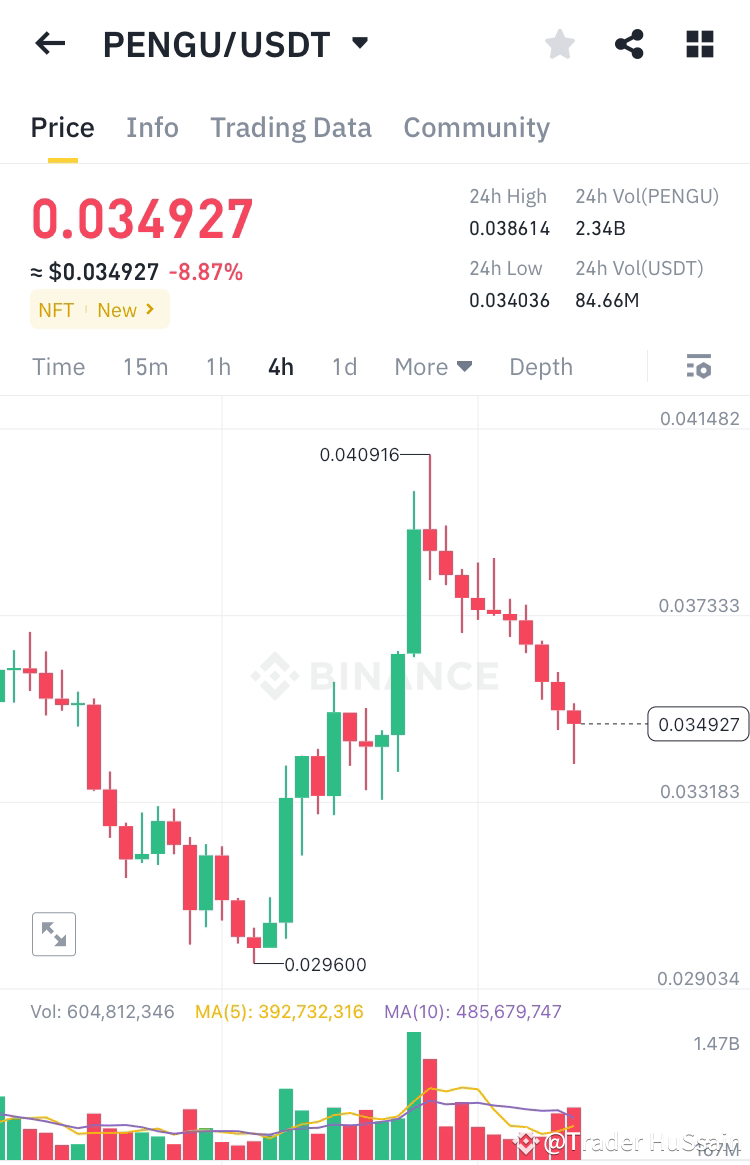Screen dimensions: 750x1165
Task: Expand the More intervals dropdown
Action: 433,367
